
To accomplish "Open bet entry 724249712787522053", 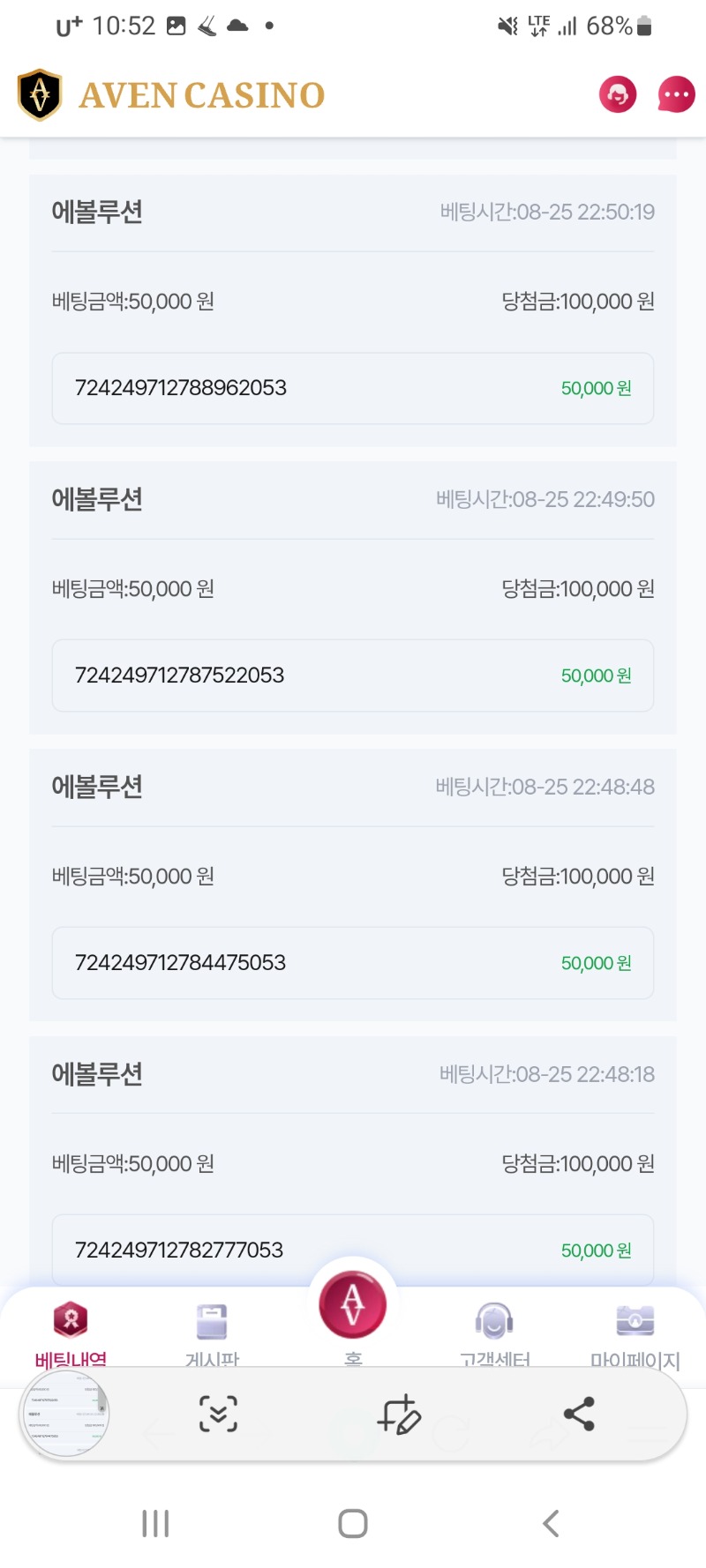I will tap(353, 676).
